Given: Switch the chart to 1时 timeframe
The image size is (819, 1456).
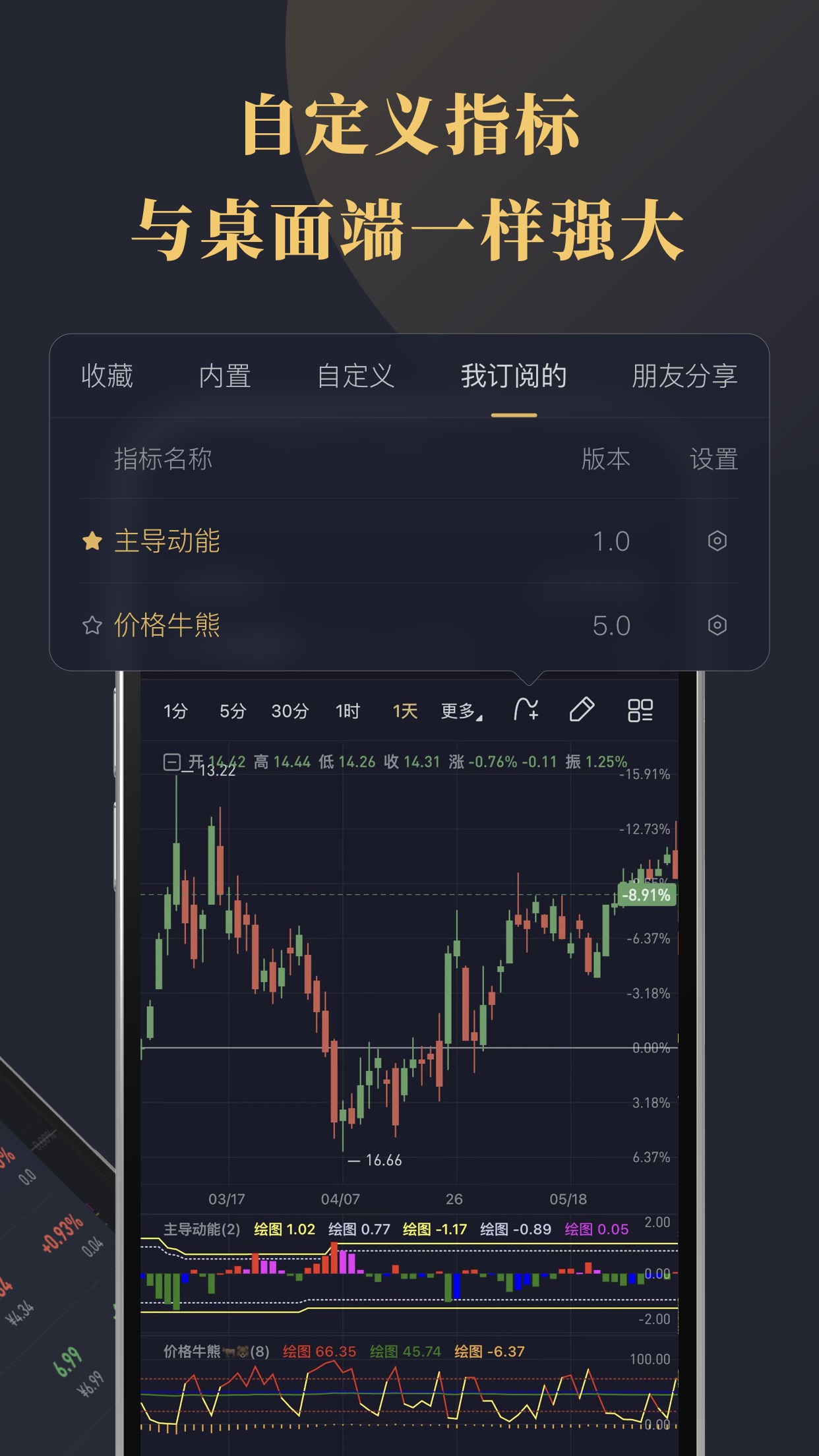Looking at the screenshot, I should 349,713.
